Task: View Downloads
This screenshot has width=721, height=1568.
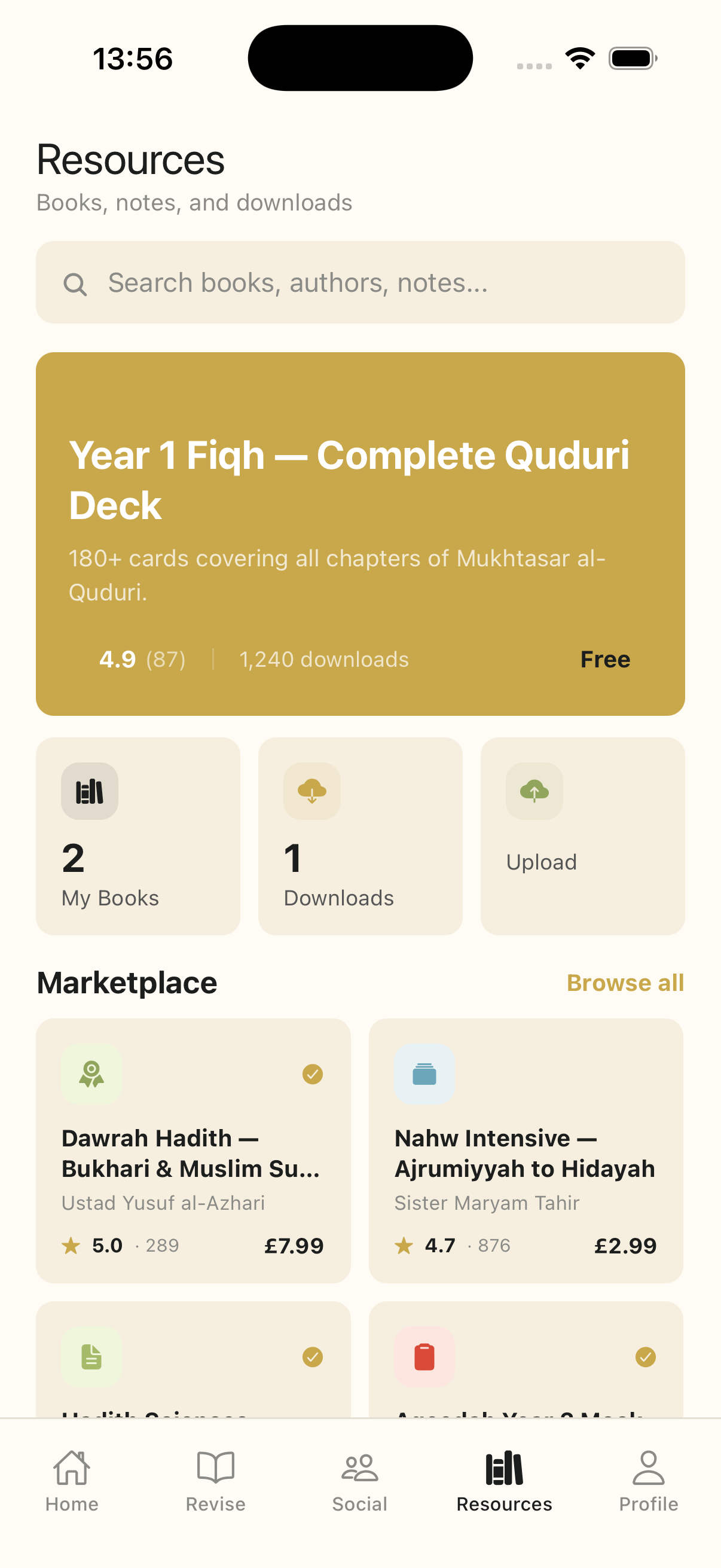Action: point(360,836)
